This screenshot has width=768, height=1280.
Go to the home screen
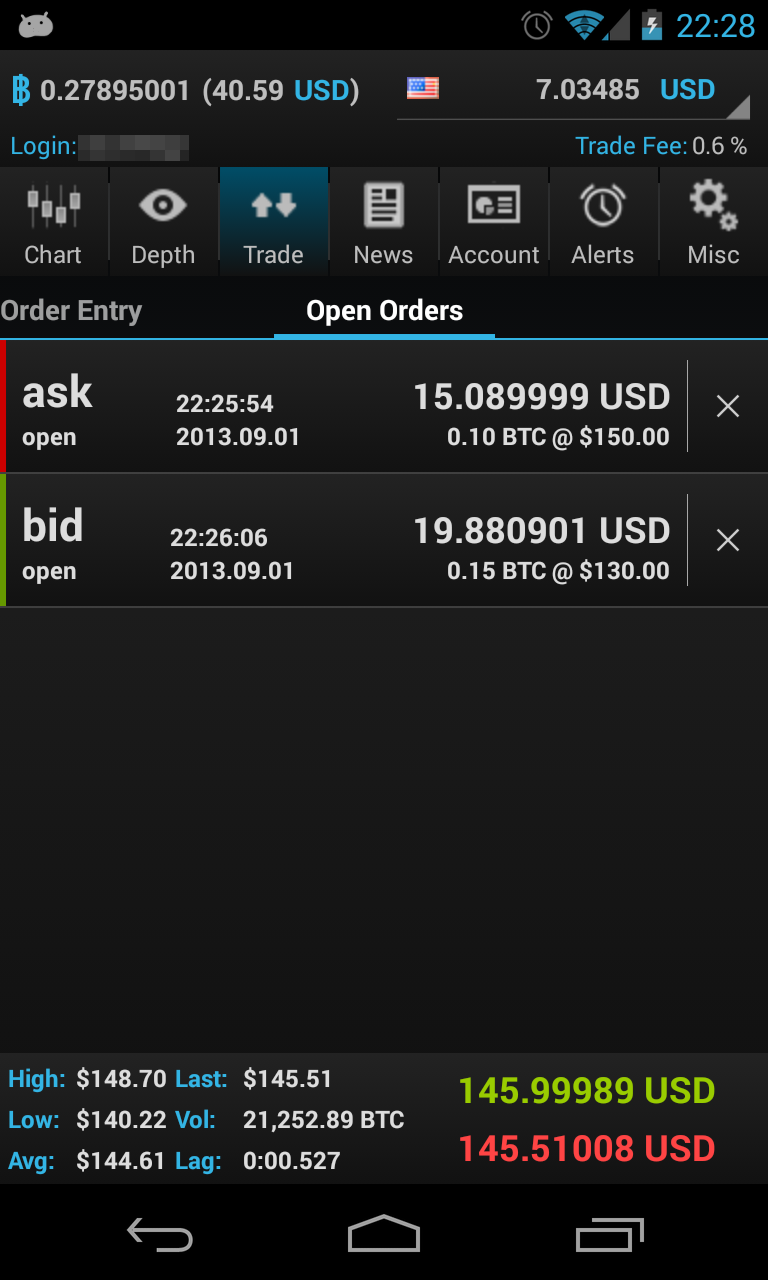click(384, 1234)
